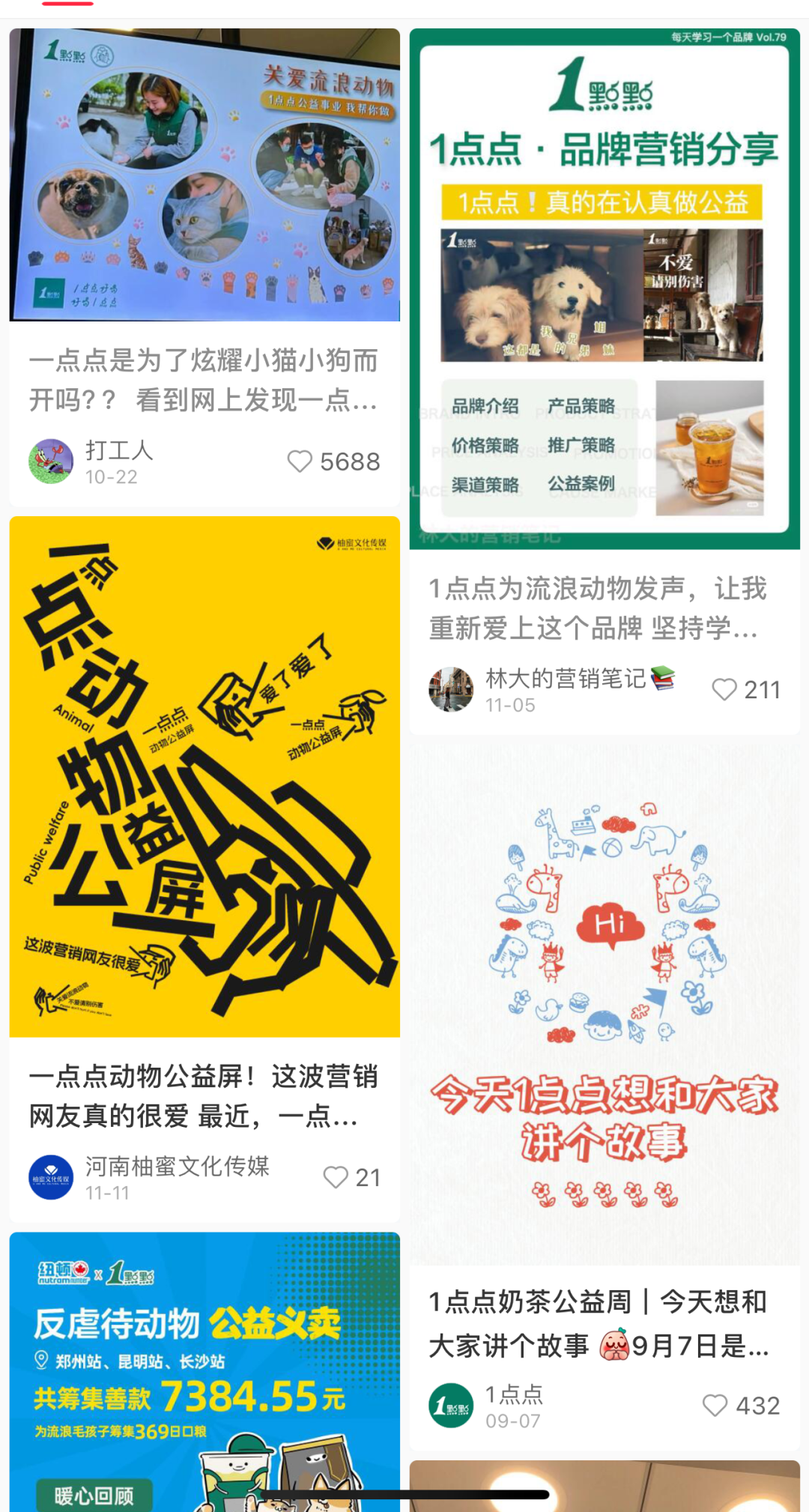
Task: Like 河南柚蜜文化传媒's post
Action: (x=336, y=1177)
